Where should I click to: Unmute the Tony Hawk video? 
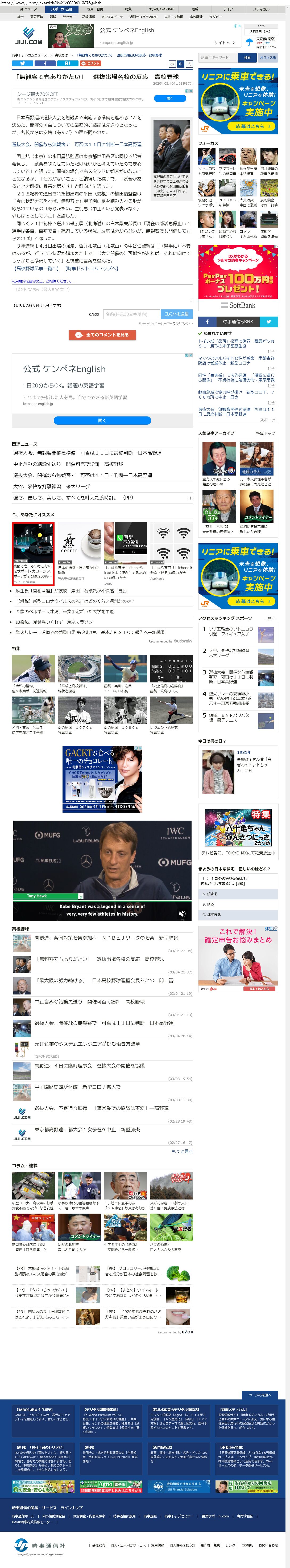click(182, 914)
